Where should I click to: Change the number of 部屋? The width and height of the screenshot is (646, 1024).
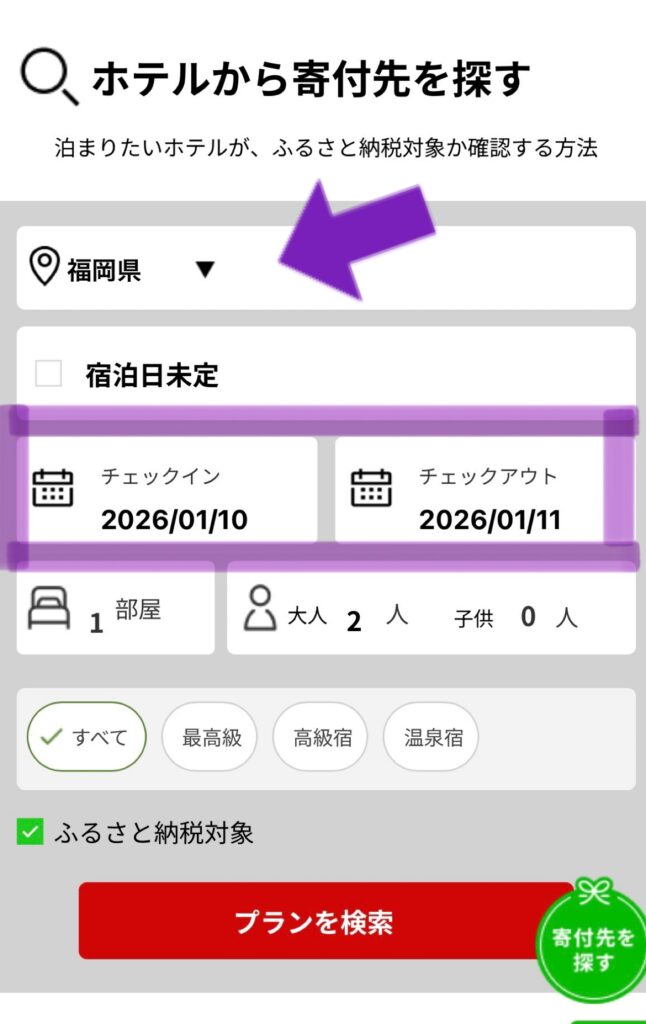click(98, 621)
